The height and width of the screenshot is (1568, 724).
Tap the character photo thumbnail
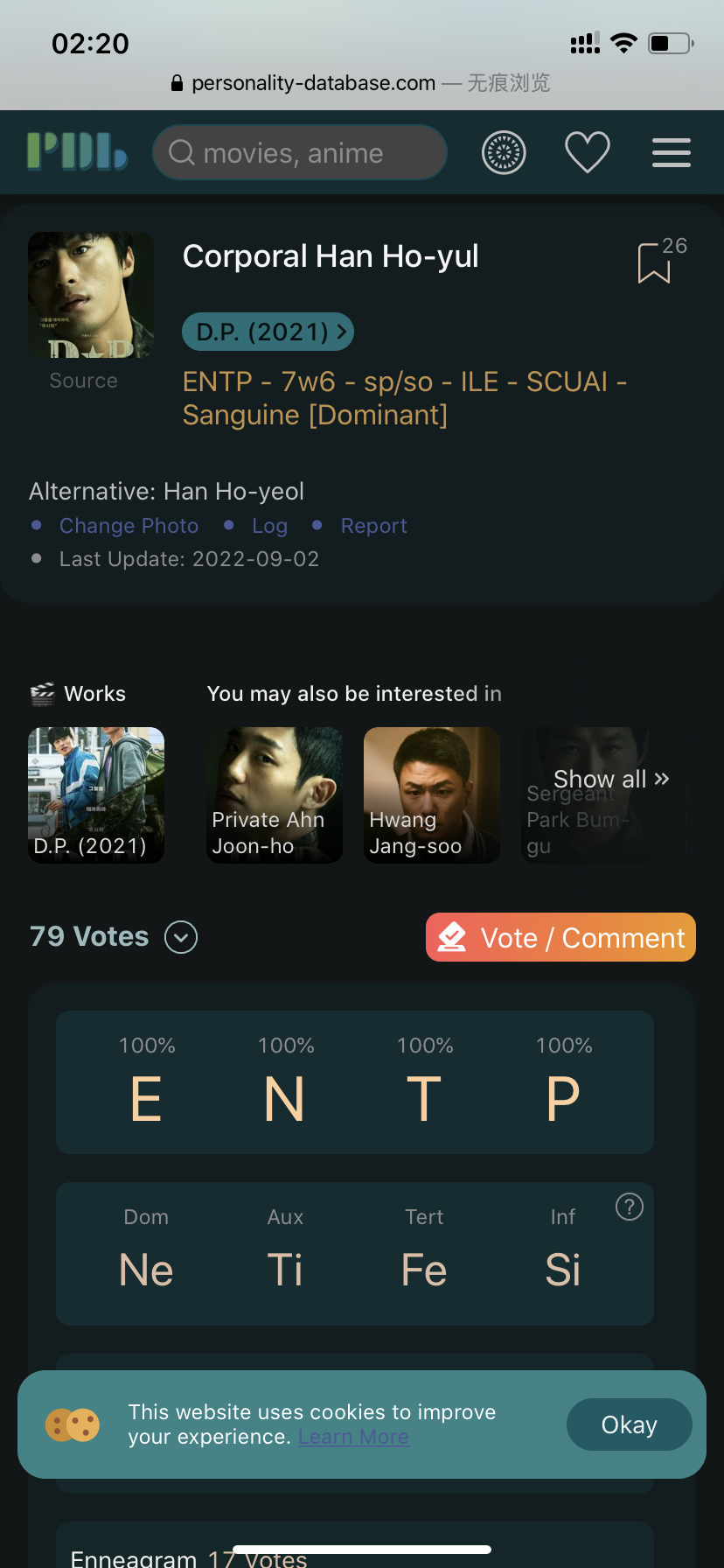[91, 295]
